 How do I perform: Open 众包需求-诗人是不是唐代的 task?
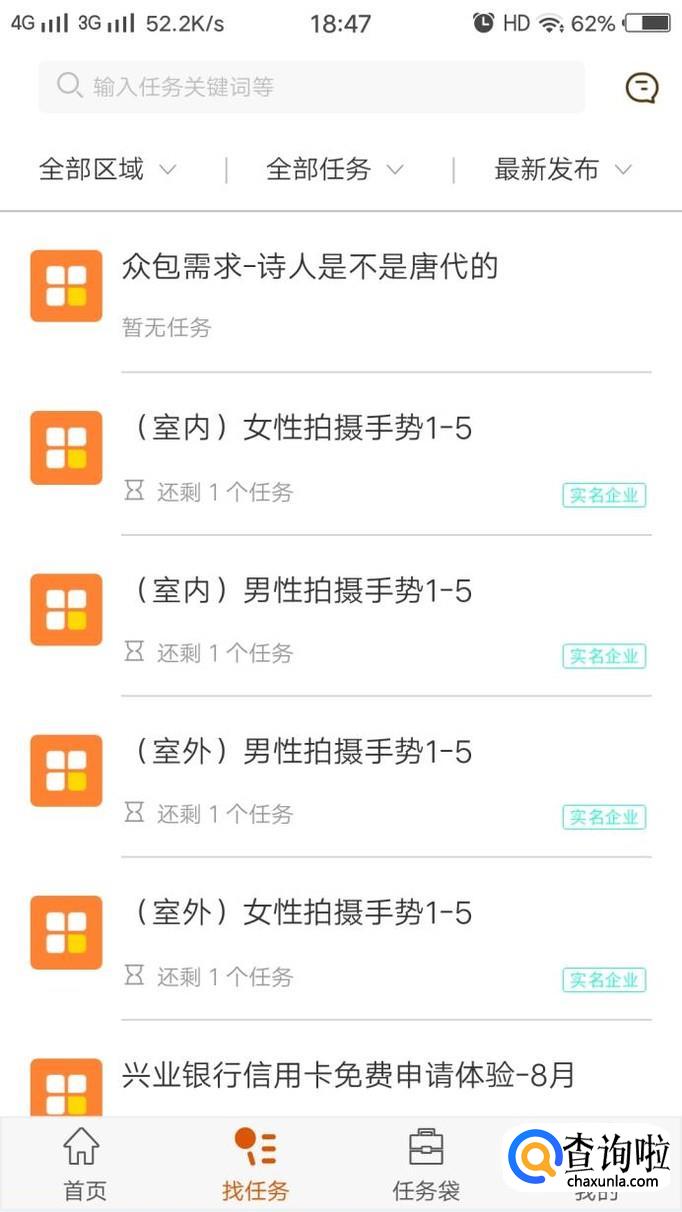click(310, 267)
